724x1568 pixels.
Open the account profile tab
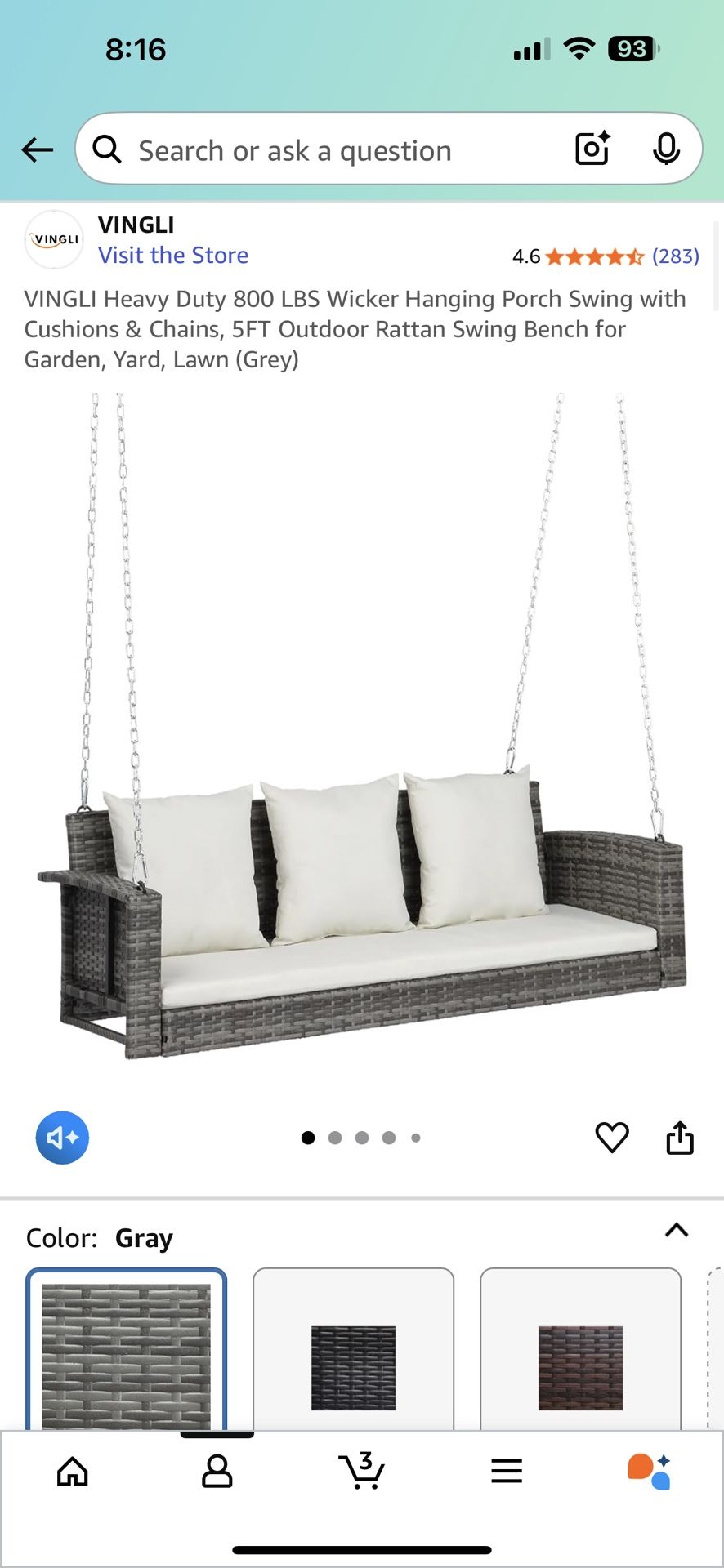point(217,1471)
